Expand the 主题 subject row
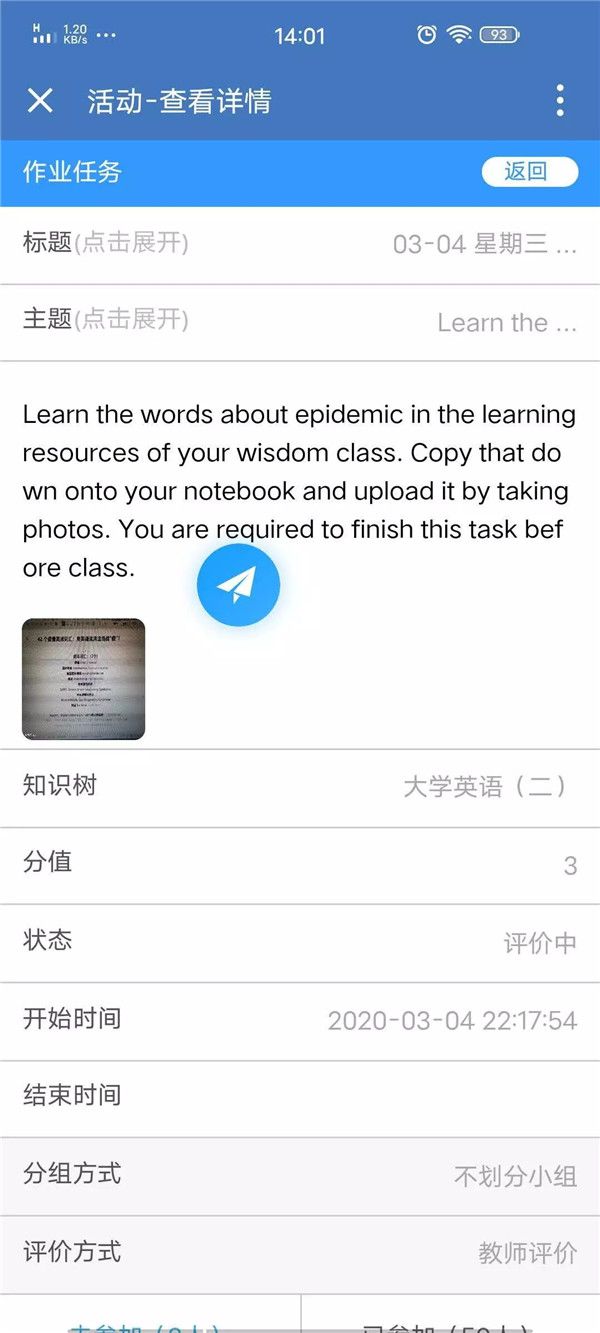The width and height of the screenshot is (600, 1333). tap(300, 321)
